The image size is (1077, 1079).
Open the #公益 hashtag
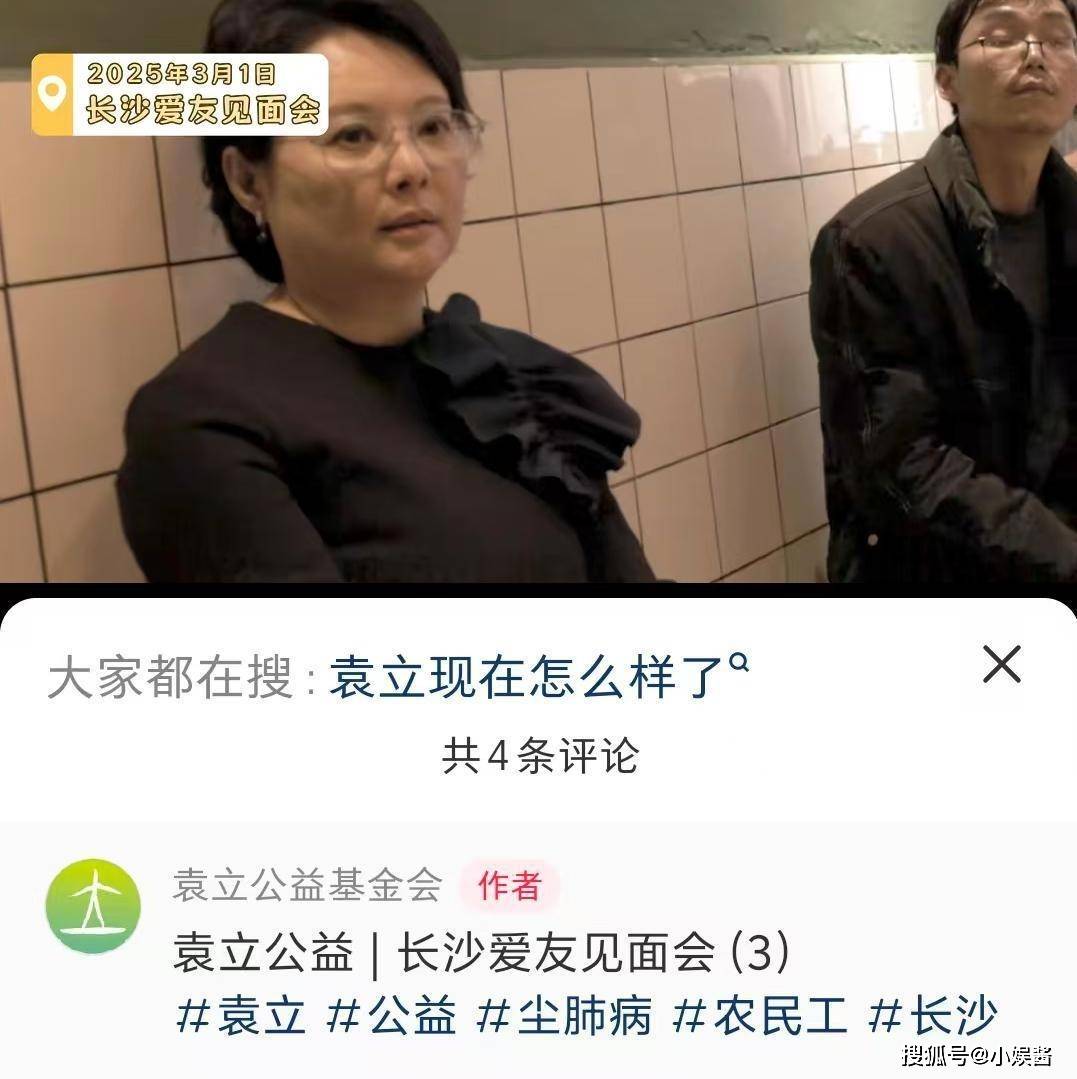[392, 1016]
